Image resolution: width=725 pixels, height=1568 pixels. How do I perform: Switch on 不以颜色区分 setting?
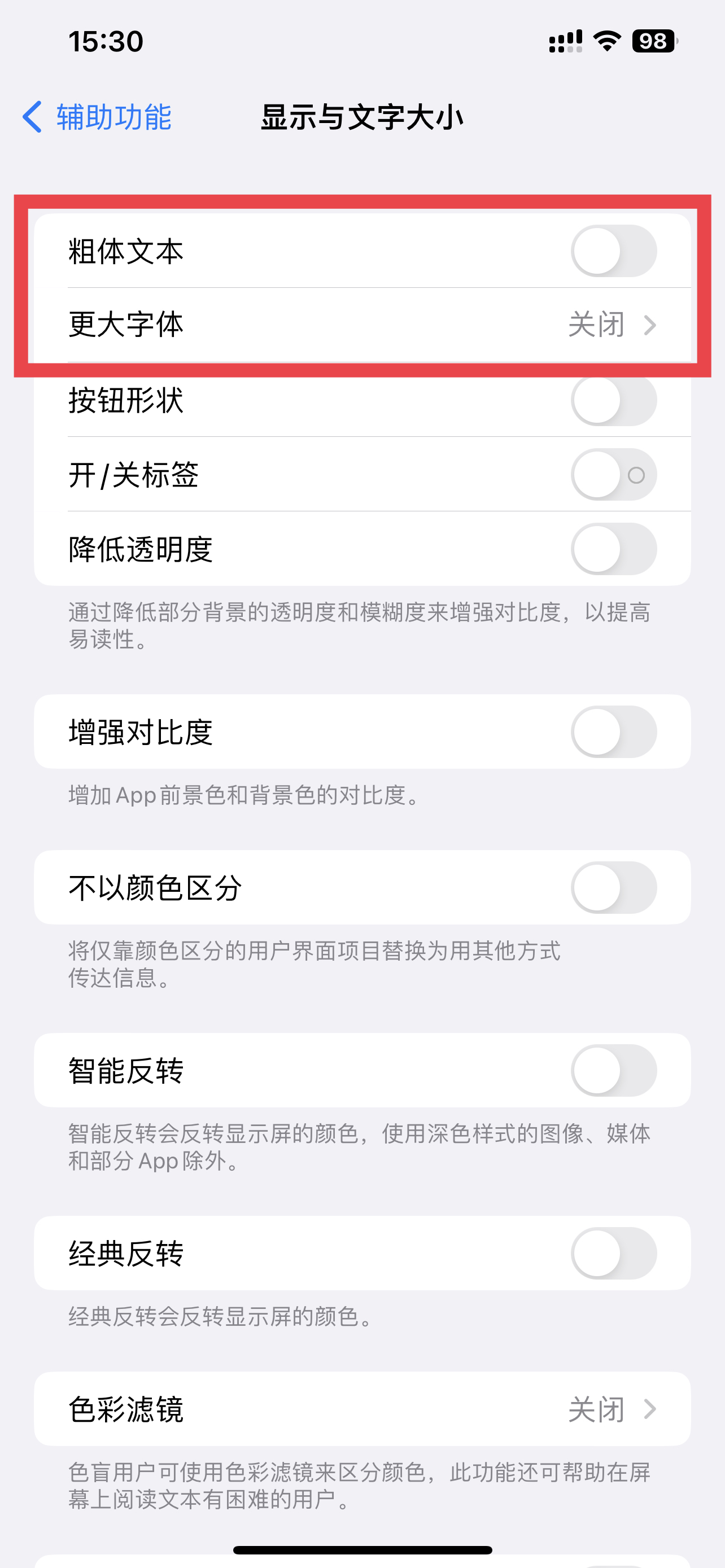614,888
